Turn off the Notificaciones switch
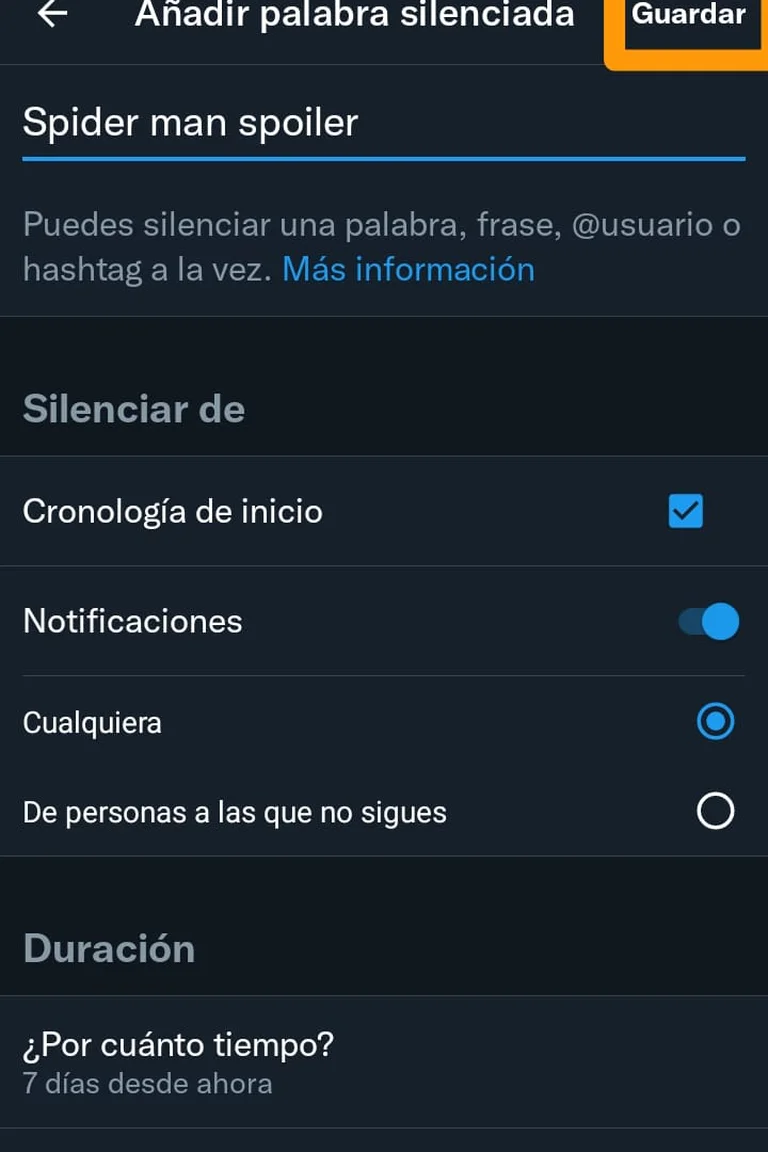768x1152 pixels. [x=709, y=622]
